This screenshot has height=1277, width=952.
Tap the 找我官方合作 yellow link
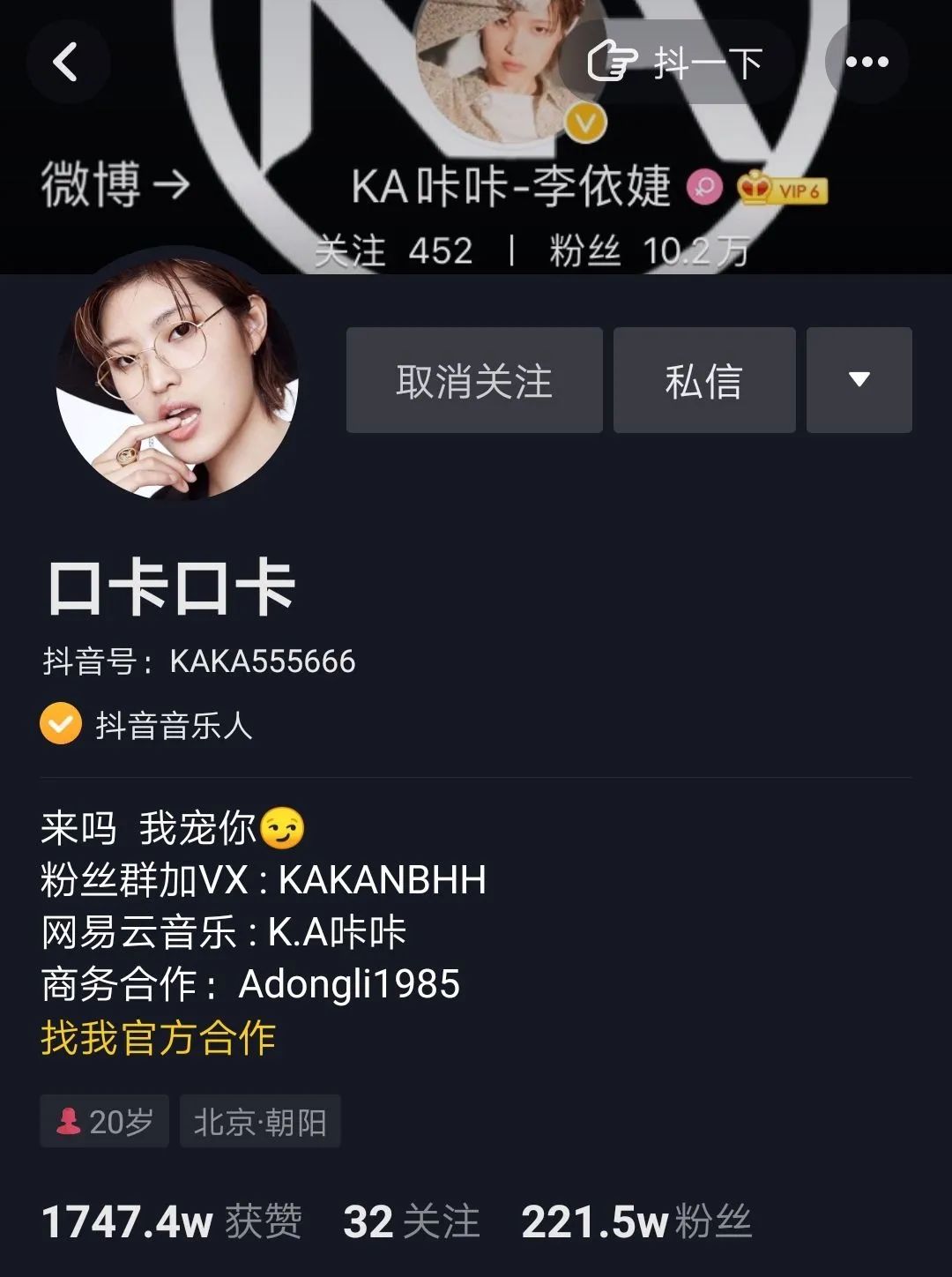pos(157,1041)
